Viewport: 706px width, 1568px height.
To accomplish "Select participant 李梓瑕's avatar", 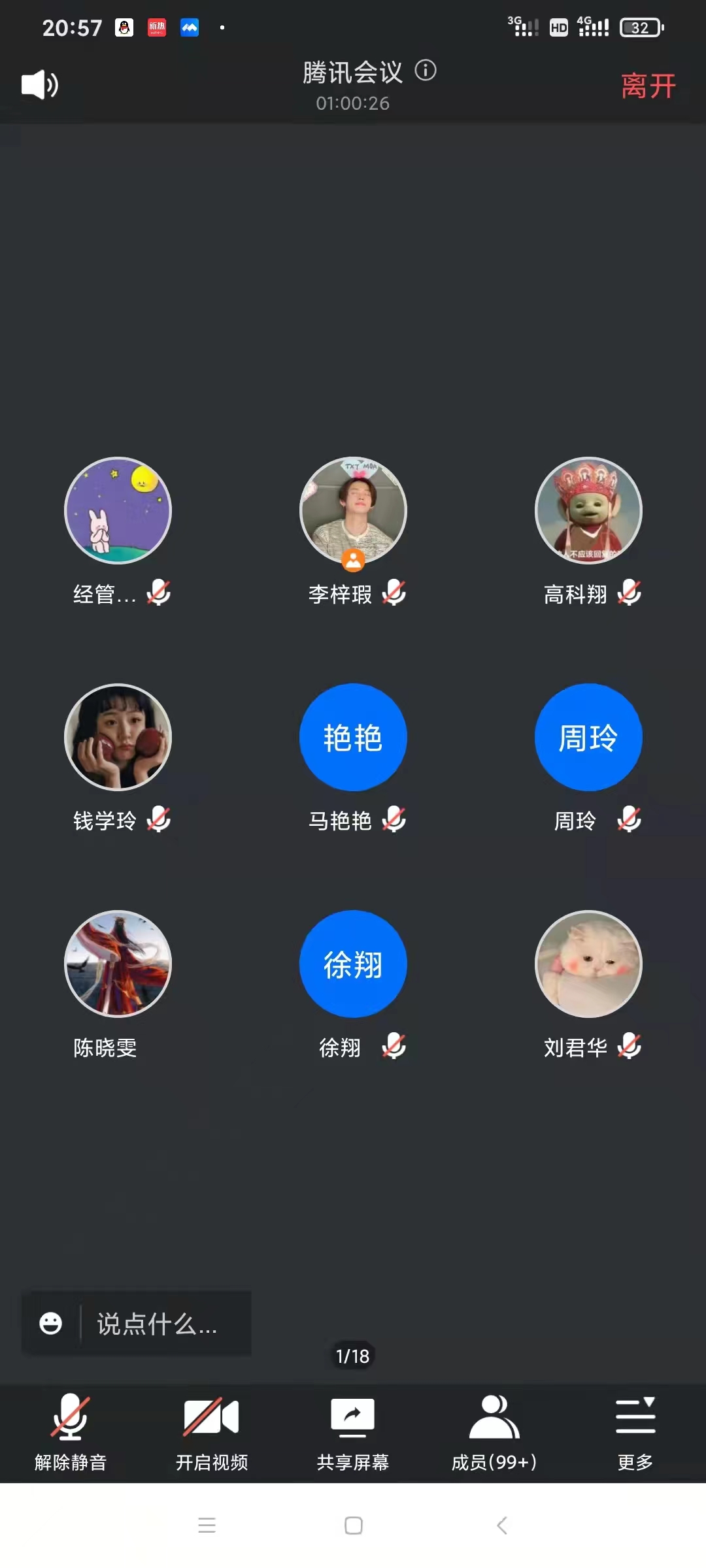I will pyautogui.click(x=353, y=510).
